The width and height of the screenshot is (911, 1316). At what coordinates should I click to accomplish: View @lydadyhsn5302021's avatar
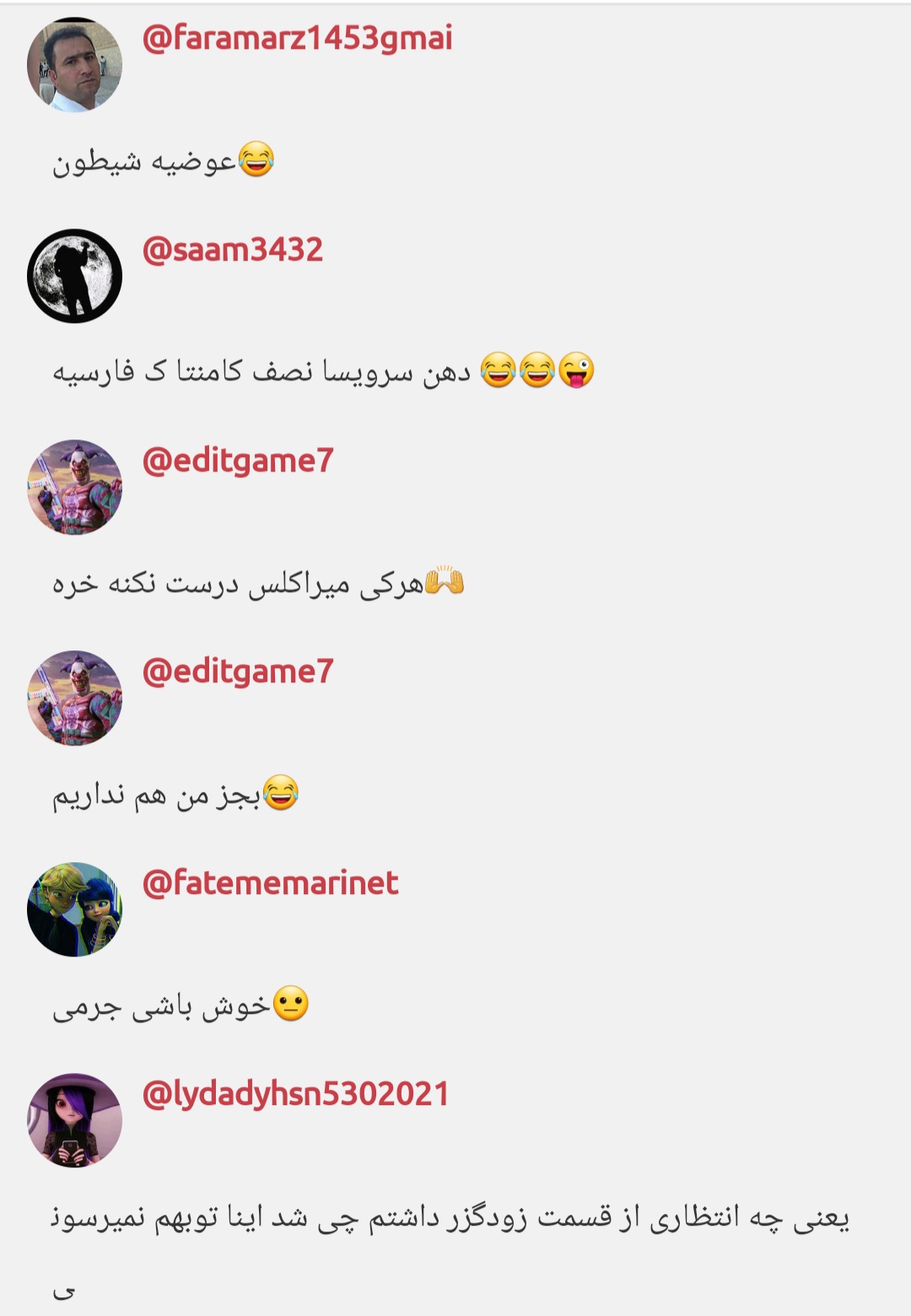click(74, 1120)
